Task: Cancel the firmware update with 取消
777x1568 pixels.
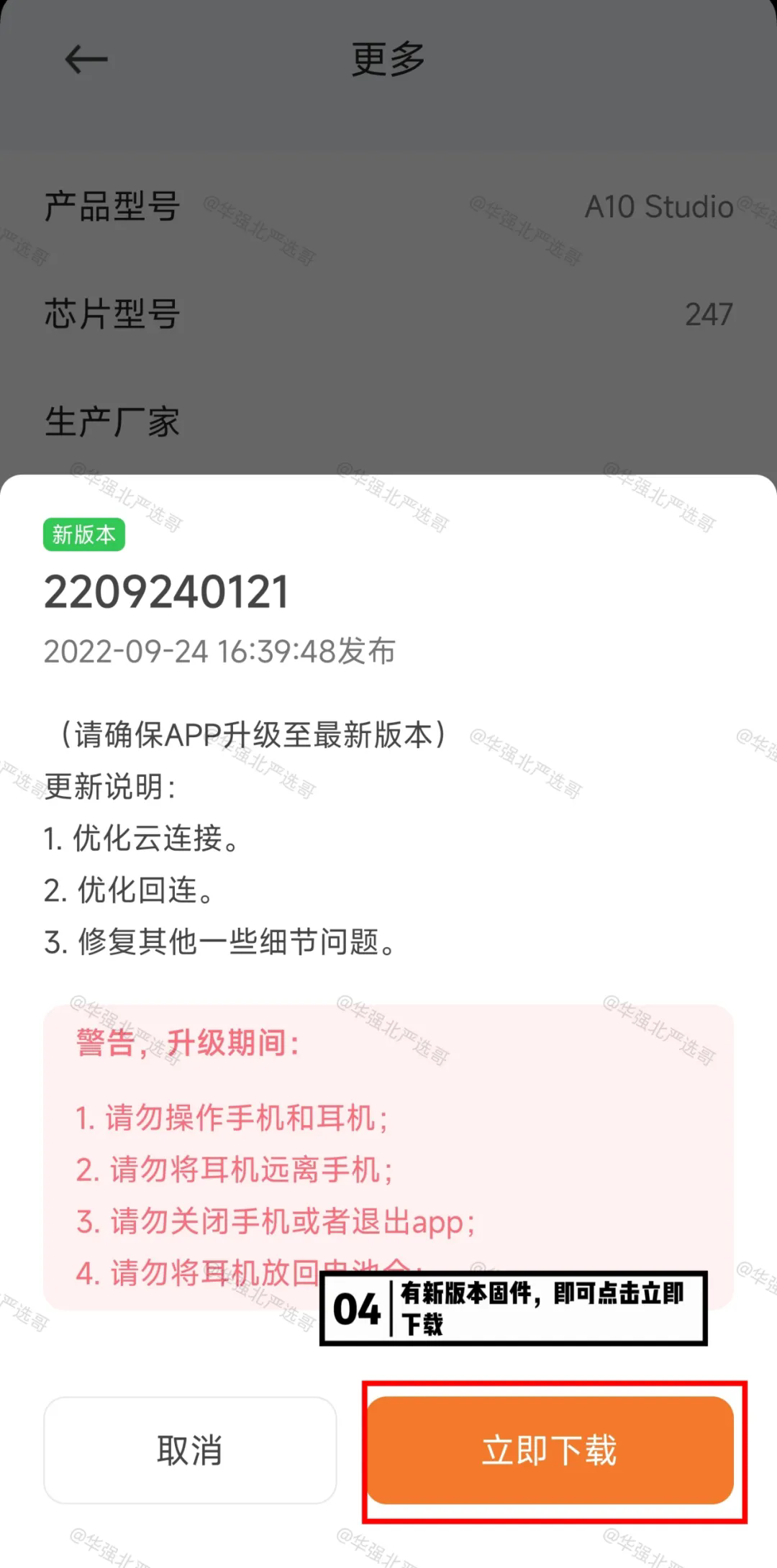Action: click(x=190, y=1450)
